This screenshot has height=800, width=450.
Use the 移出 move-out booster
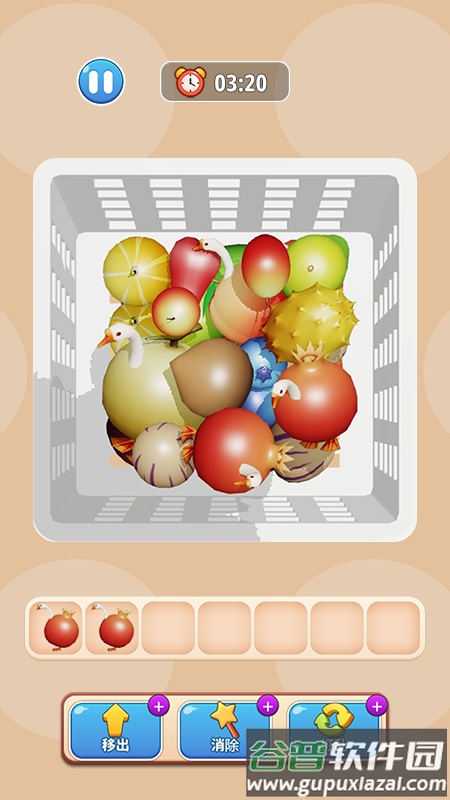[x=116, y=731]
